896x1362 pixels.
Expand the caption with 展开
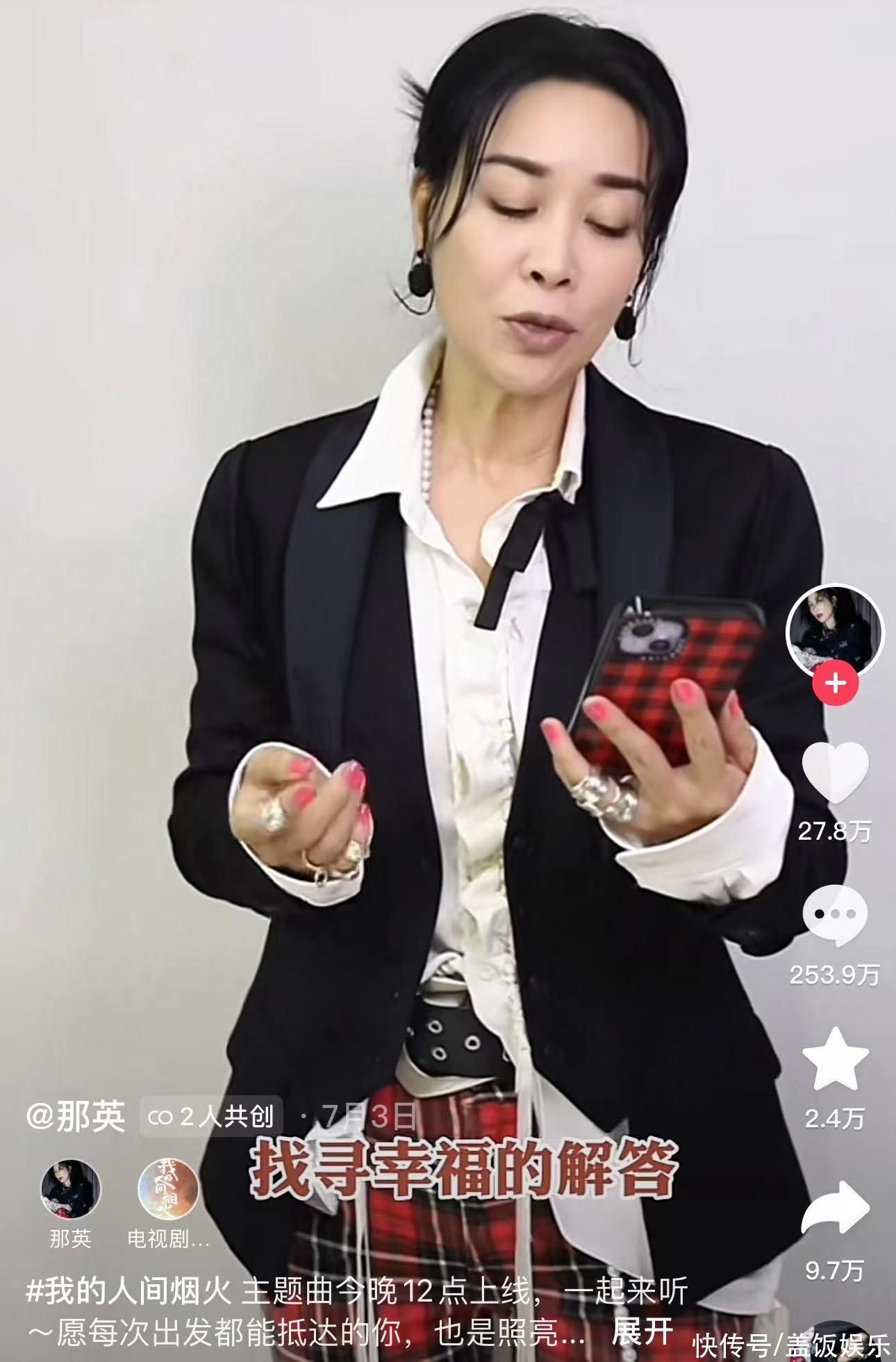click(x=642, y=1331)
